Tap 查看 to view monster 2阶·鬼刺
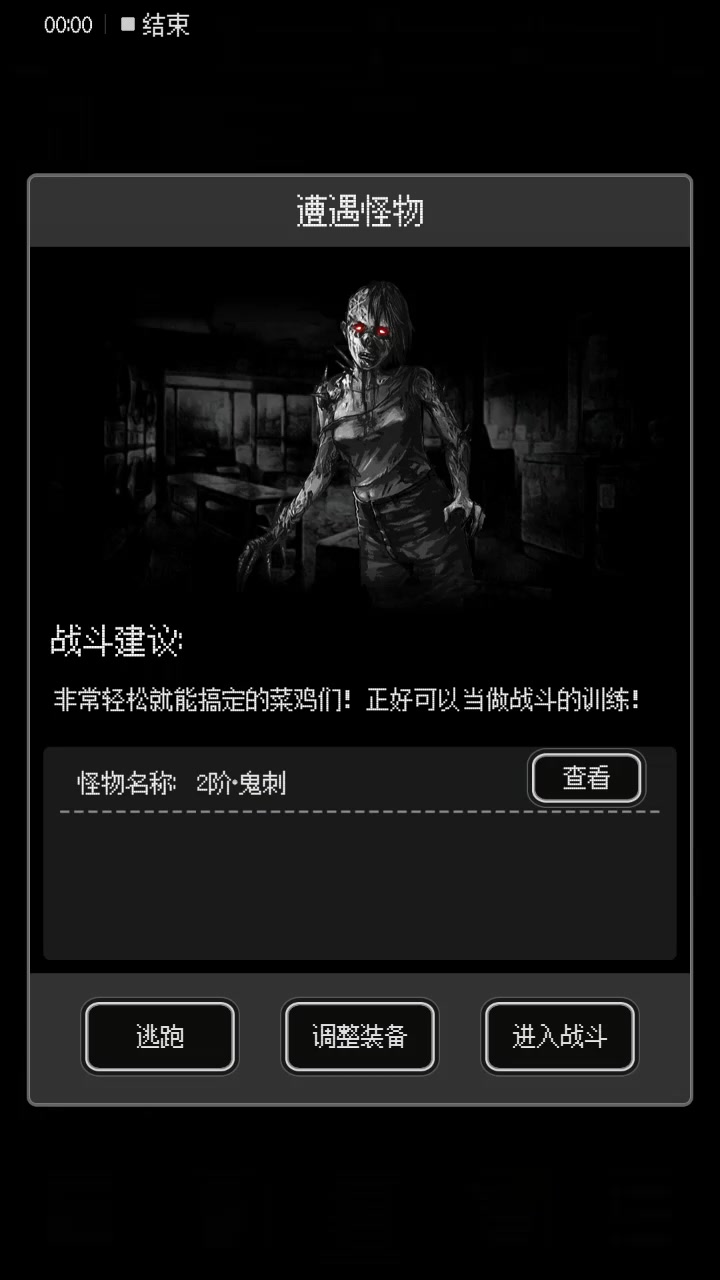The width and height of the screenshot is (720, 1280). [586, 778]
